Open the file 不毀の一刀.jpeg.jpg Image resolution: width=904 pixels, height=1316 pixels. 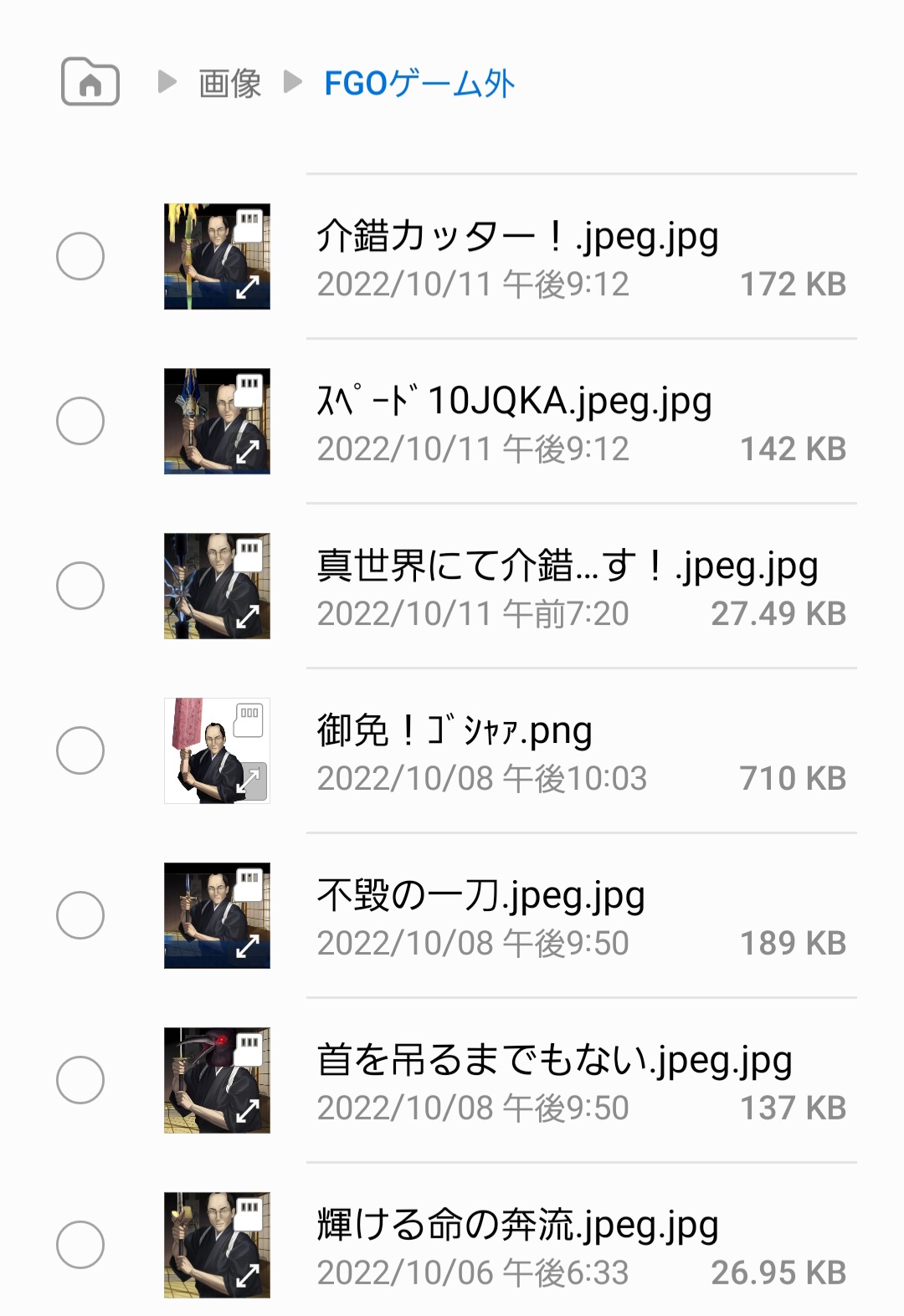click(480, 896)
